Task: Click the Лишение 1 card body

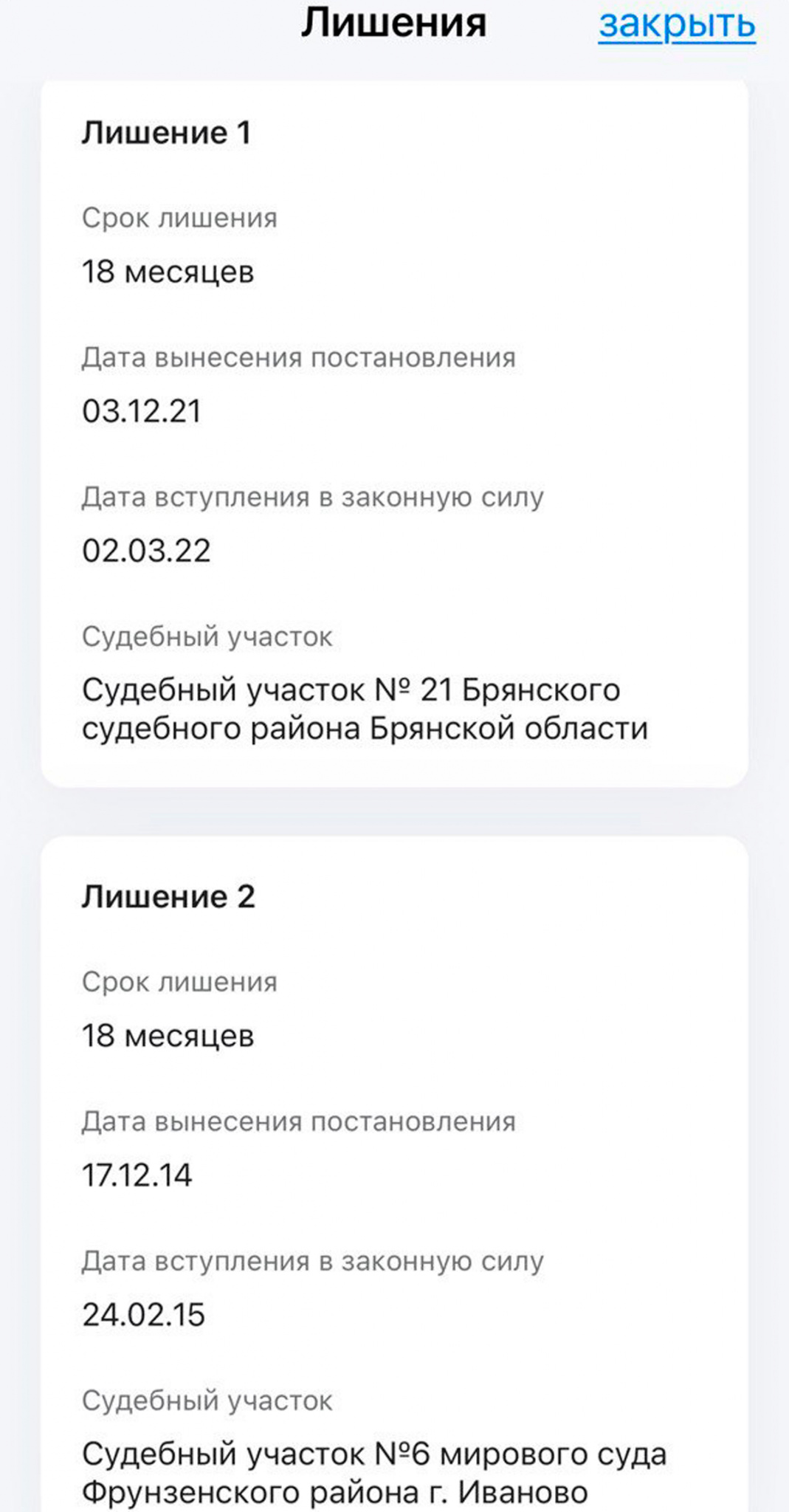Action: 394,428
